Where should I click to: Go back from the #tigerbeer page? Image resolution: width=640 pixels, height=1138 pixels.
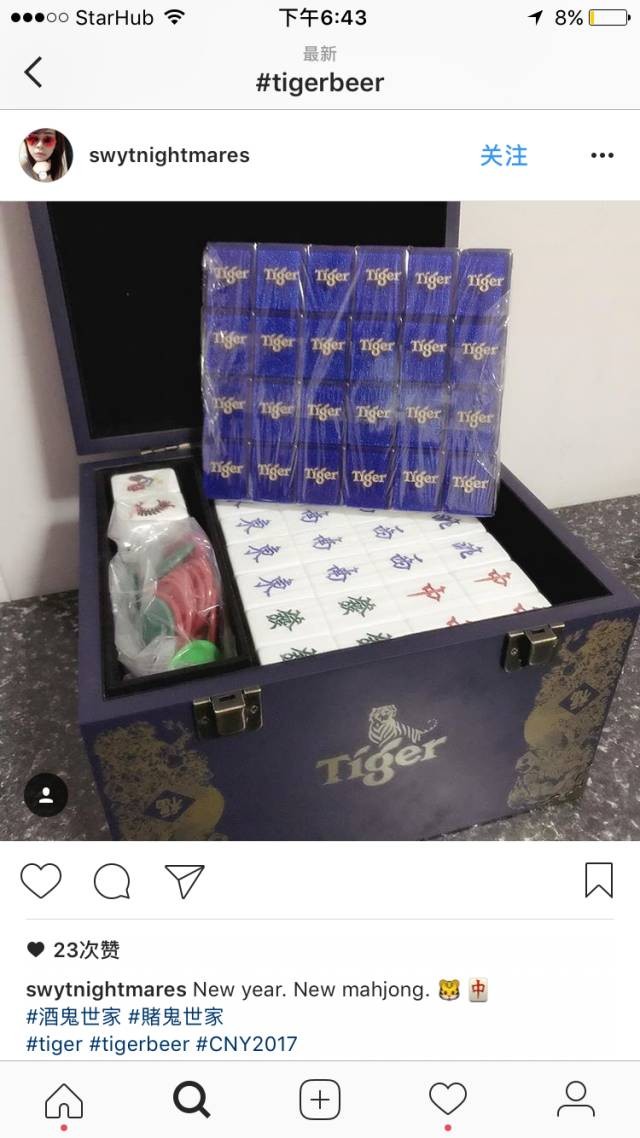pos(34,72)
